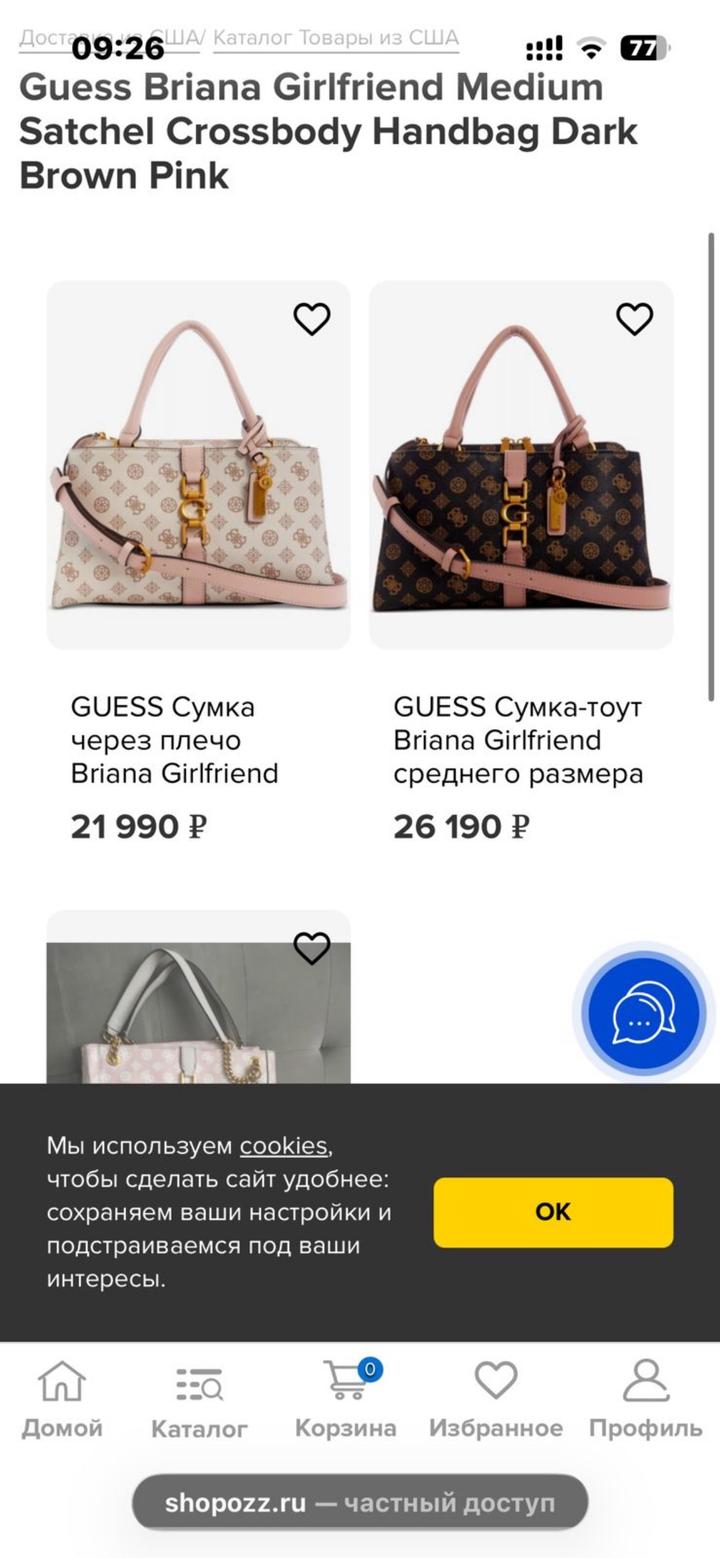
Task: Follow the Каталог Товары из США breadcrumb
Action: [336, 38]
